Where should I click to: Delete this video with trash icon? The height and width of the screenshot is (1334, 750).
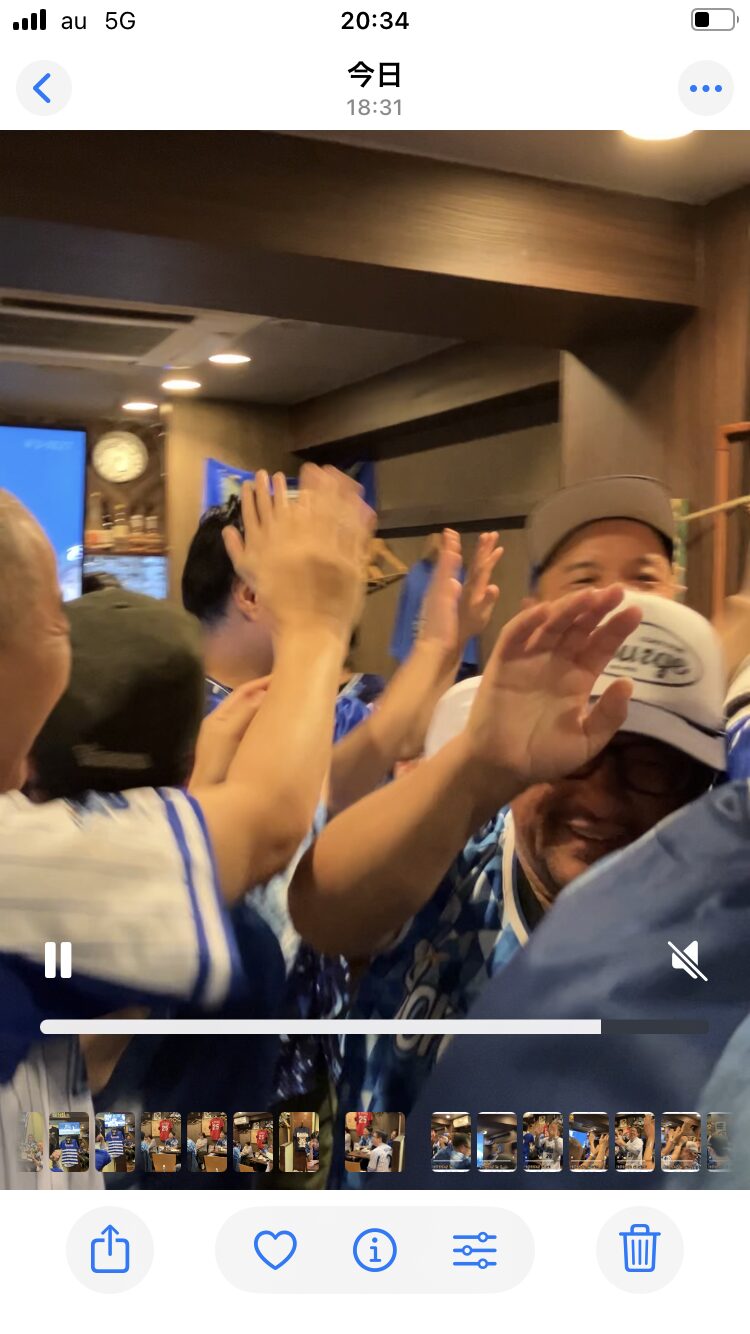(639, 1250)
